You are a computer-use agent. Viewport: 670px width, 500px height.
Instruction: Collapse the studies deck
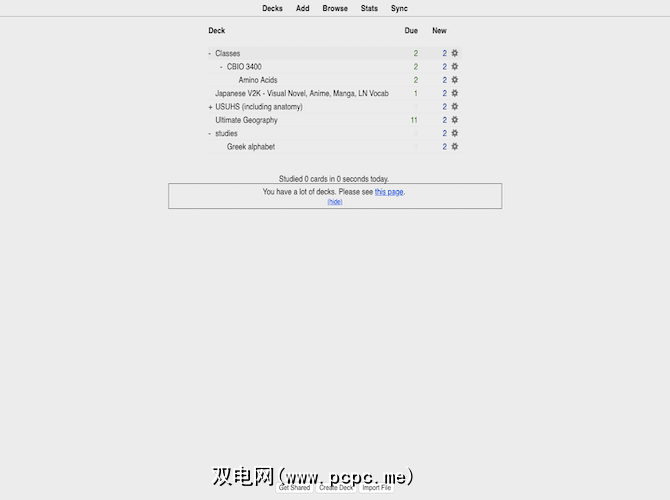tap(210, 134)
